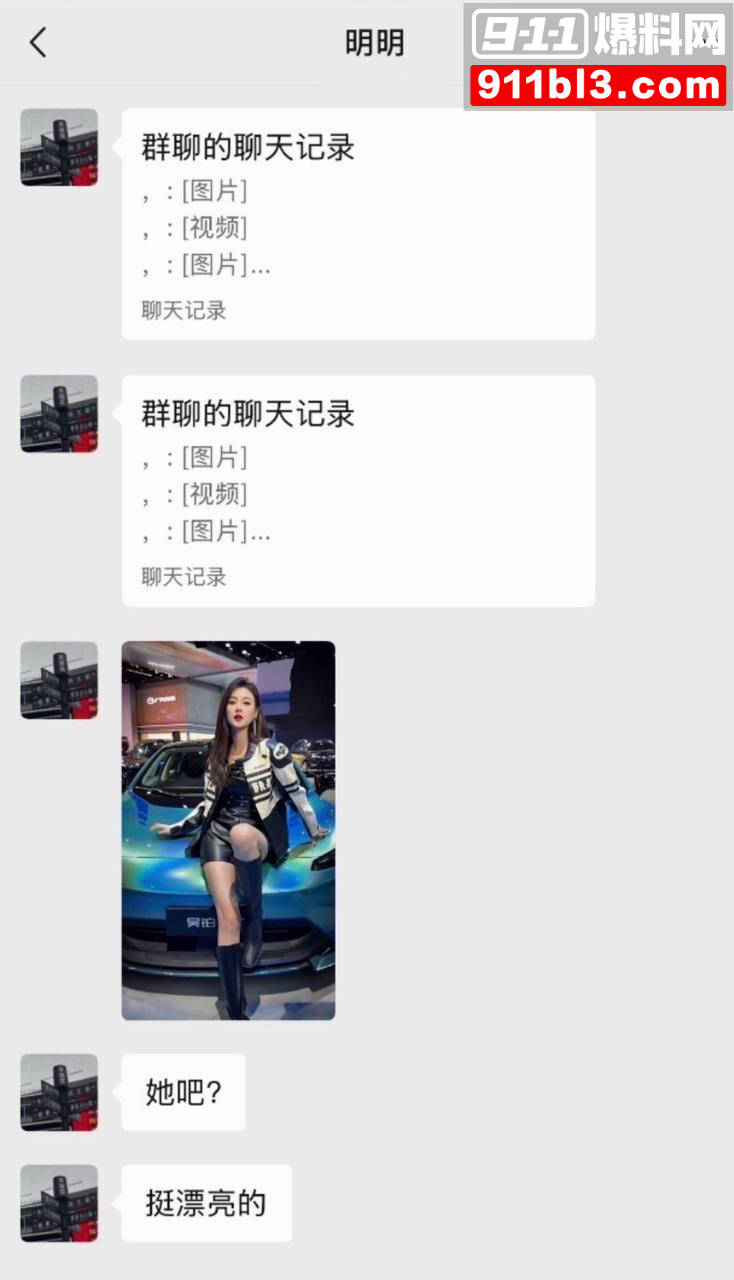734x1280 pixels.
Task: Open the 群聊的聊天记录 card just above the photo
Action: (x=358, y=490)
